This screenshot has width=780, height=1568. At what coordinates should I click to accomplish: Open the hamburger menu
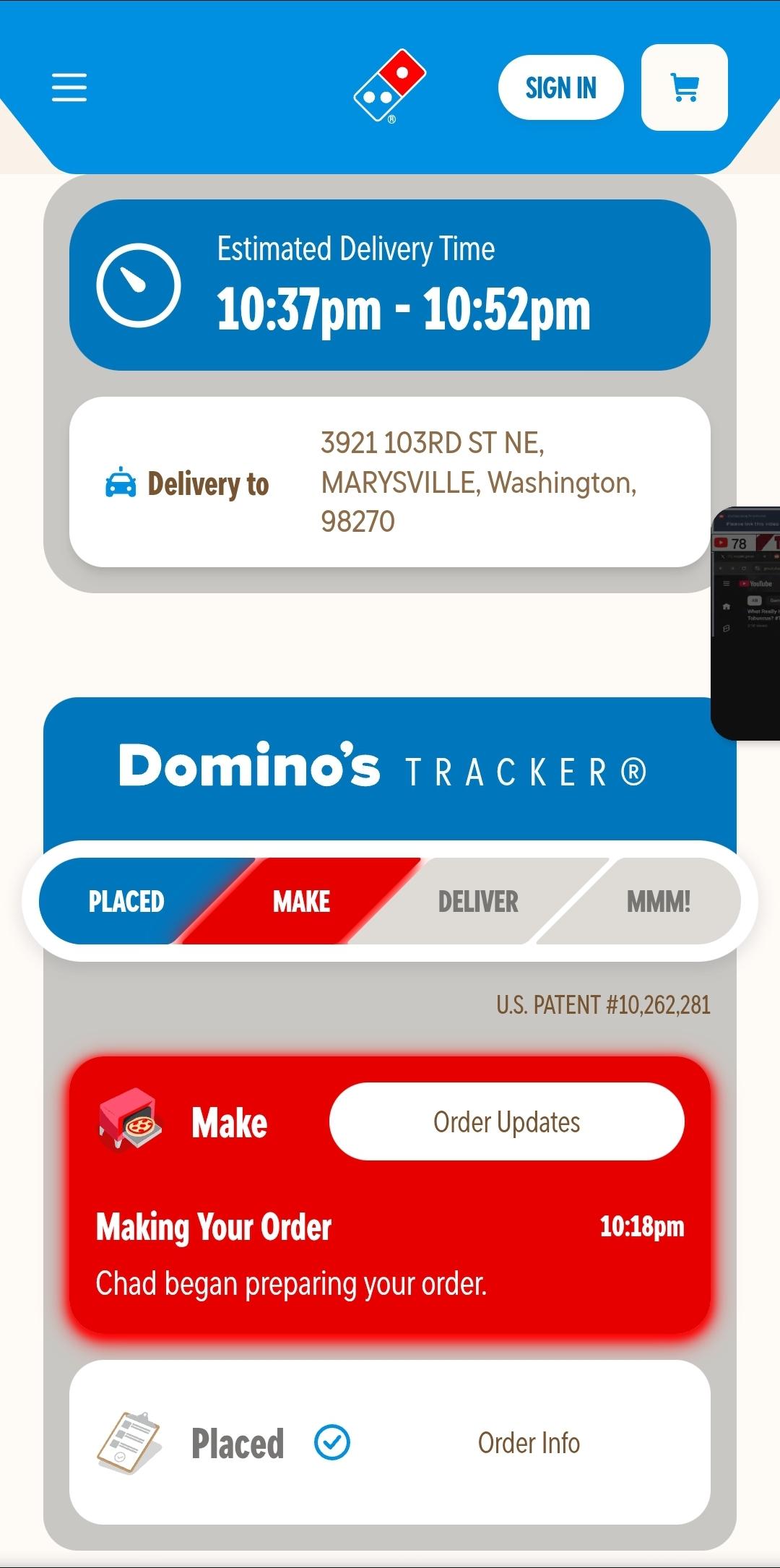(69, 87)
